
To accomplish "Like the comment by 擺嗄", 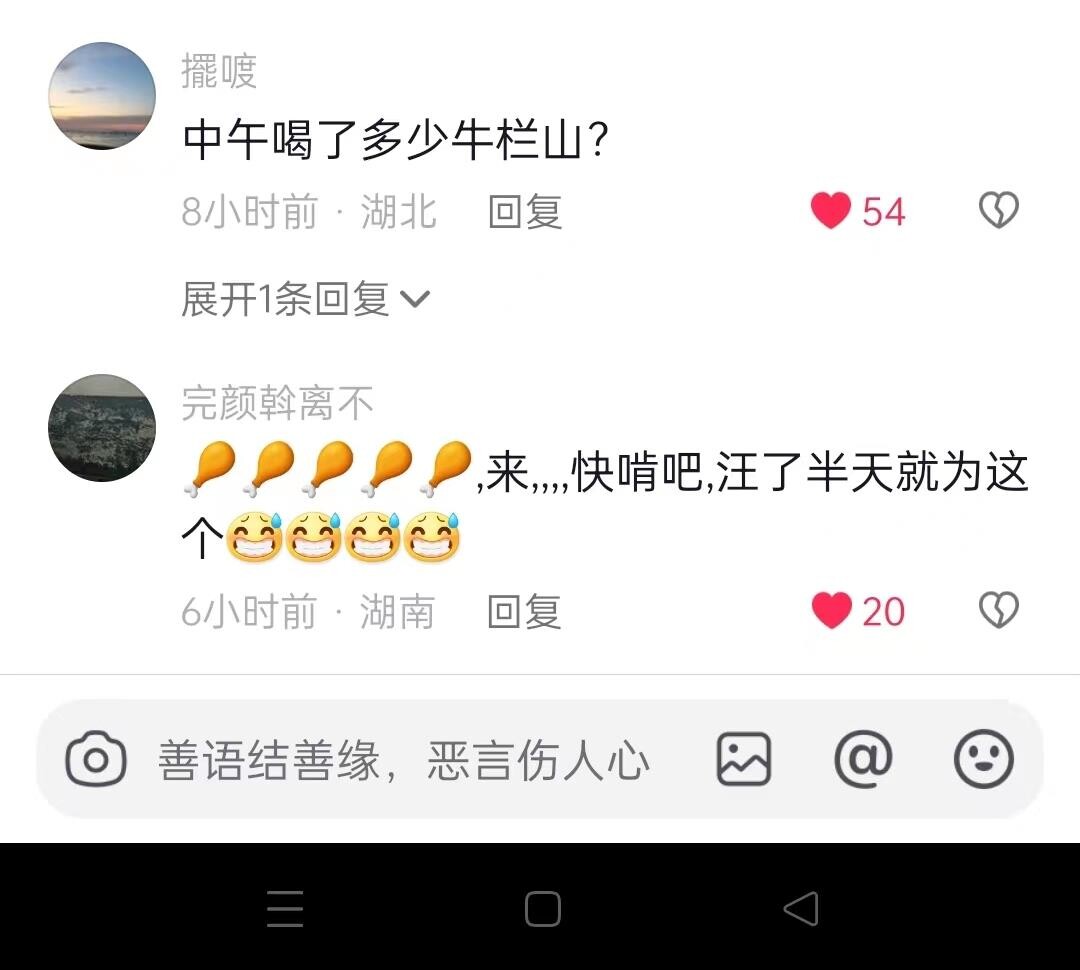I will [831, 211].
